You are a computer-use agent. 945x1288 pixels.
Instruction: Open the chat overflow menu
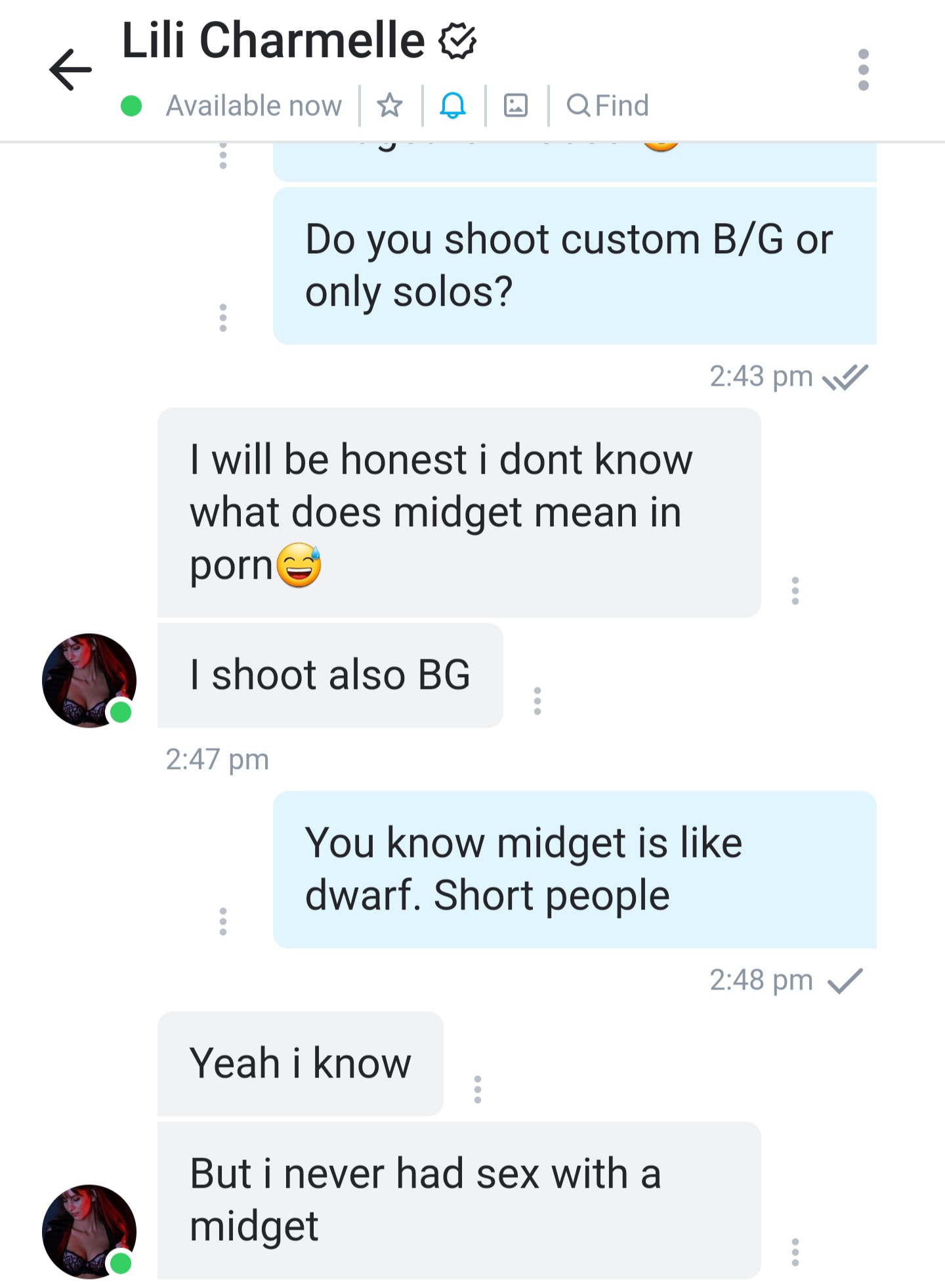[x=863, y=70]
